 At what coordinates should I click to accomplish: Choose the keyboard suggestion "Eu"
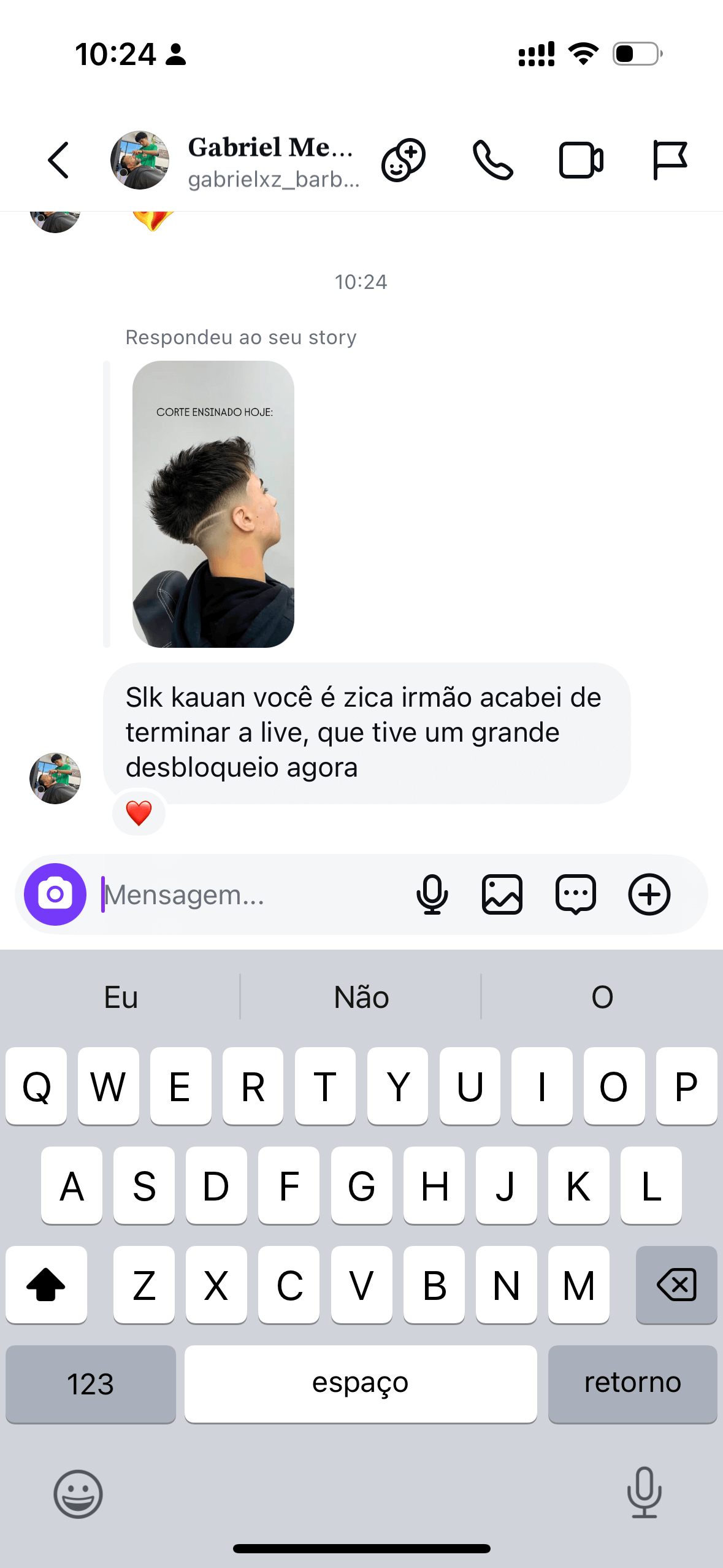(121, 997)
